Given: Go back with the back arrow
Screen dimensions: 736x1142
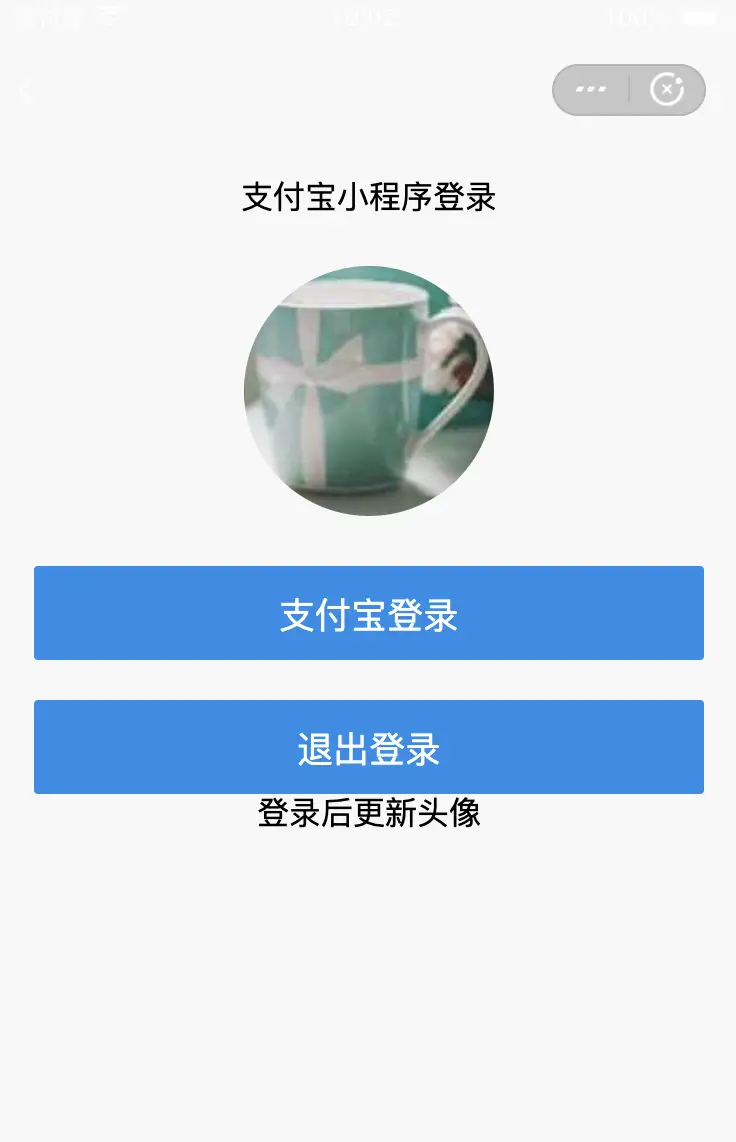Looking at the screenshot, I should (x=24, y=92).
